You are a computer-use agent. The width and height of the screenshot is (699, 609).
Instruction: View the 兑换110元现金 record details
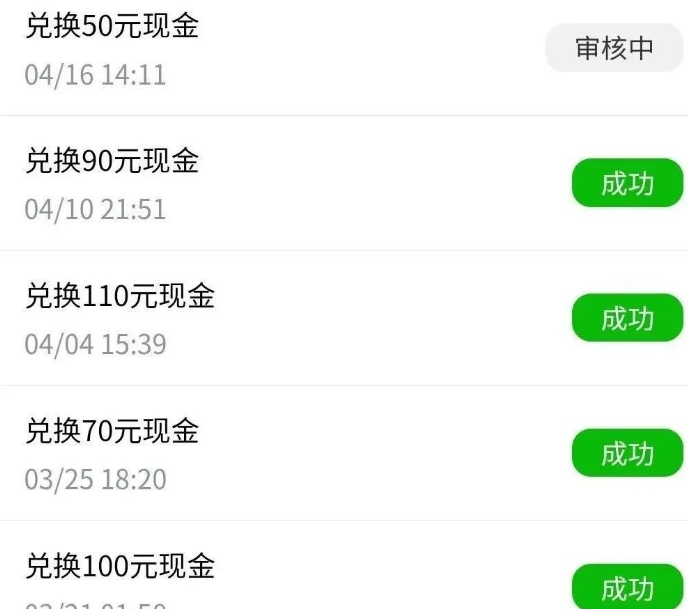(x=119, y=296)
